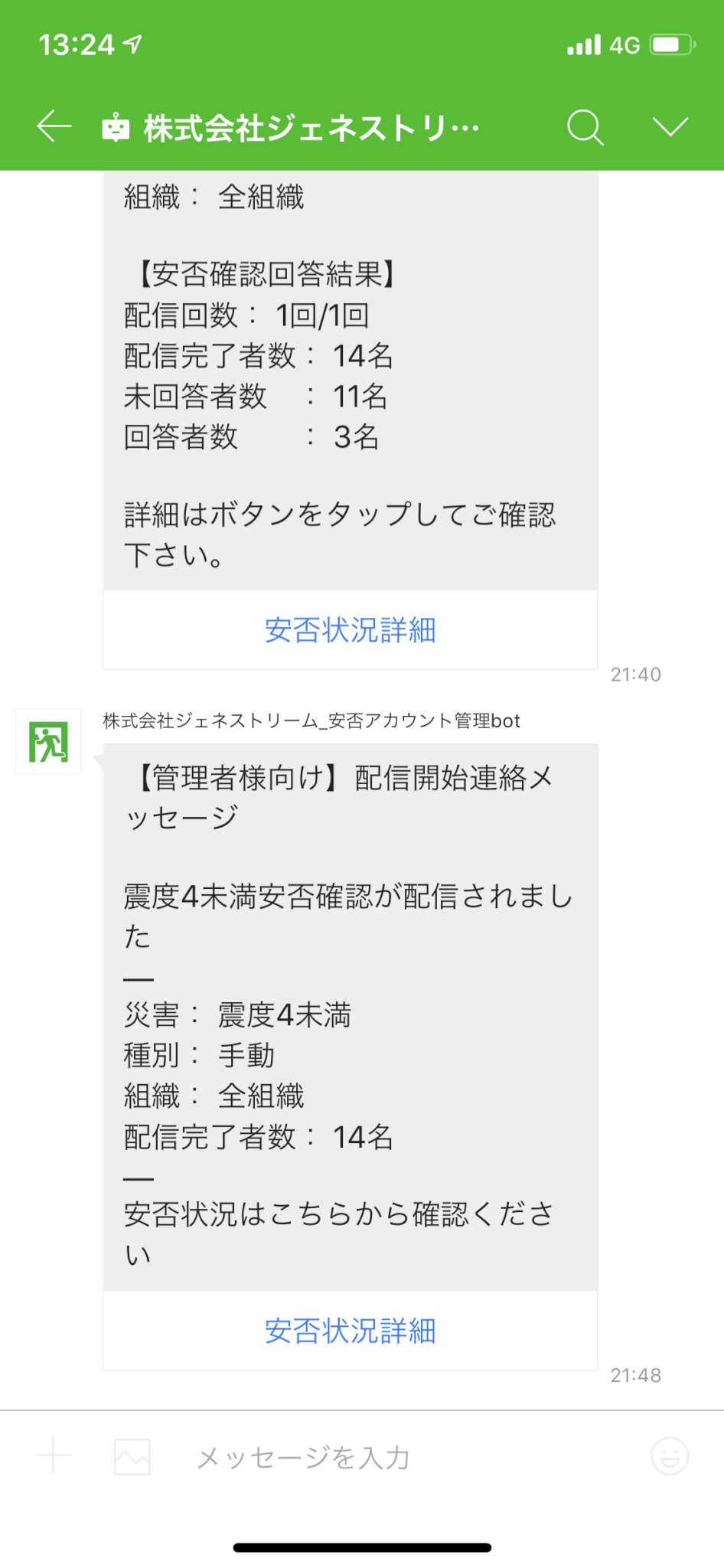This screenshot has height=1568, width=724.
Task: Expand the chat menu chevron
Action: point(670,126)
